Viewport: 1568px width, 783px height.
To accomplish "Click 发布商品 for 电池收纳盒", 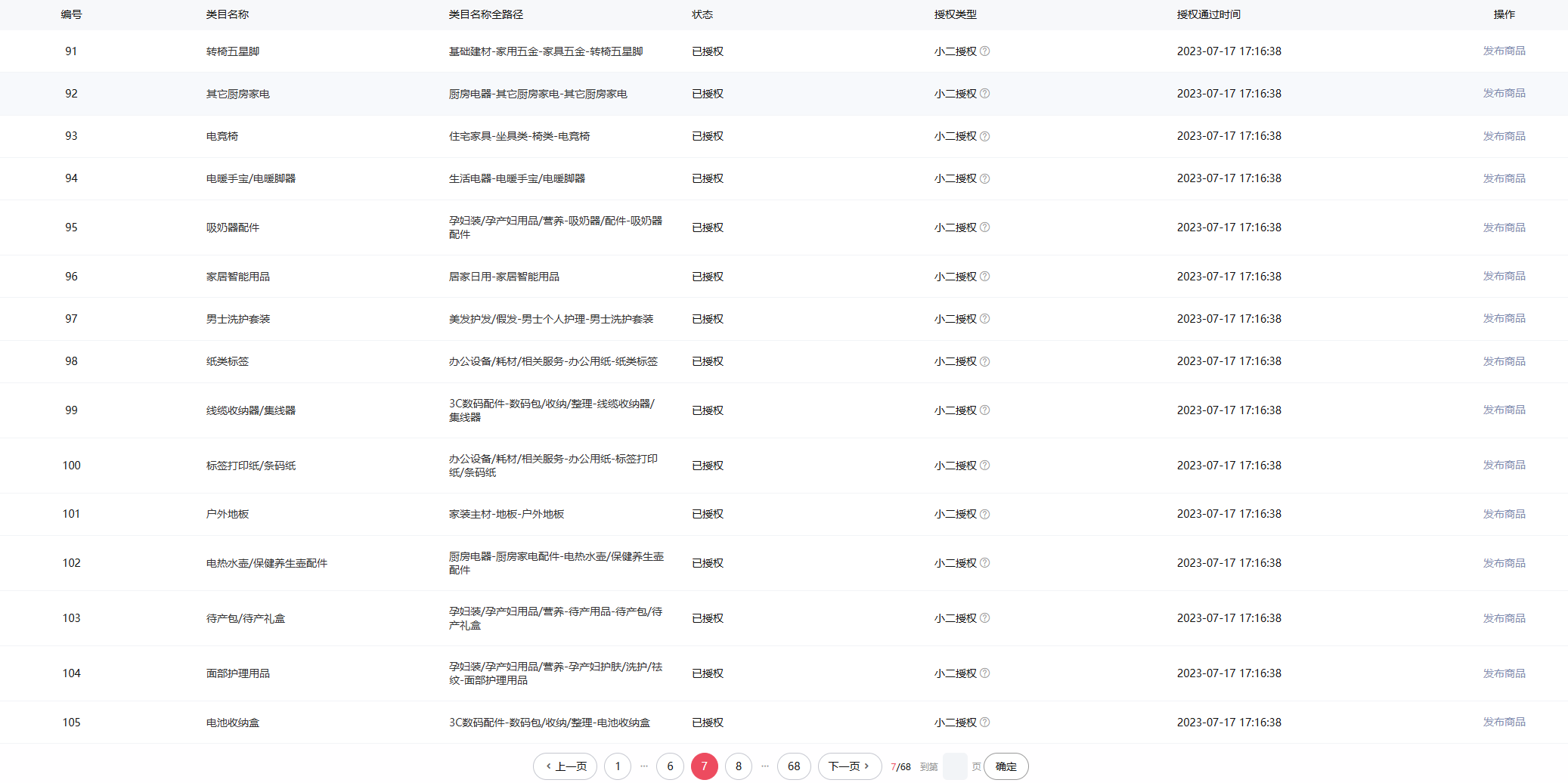I will click(x=1503, y=723).
